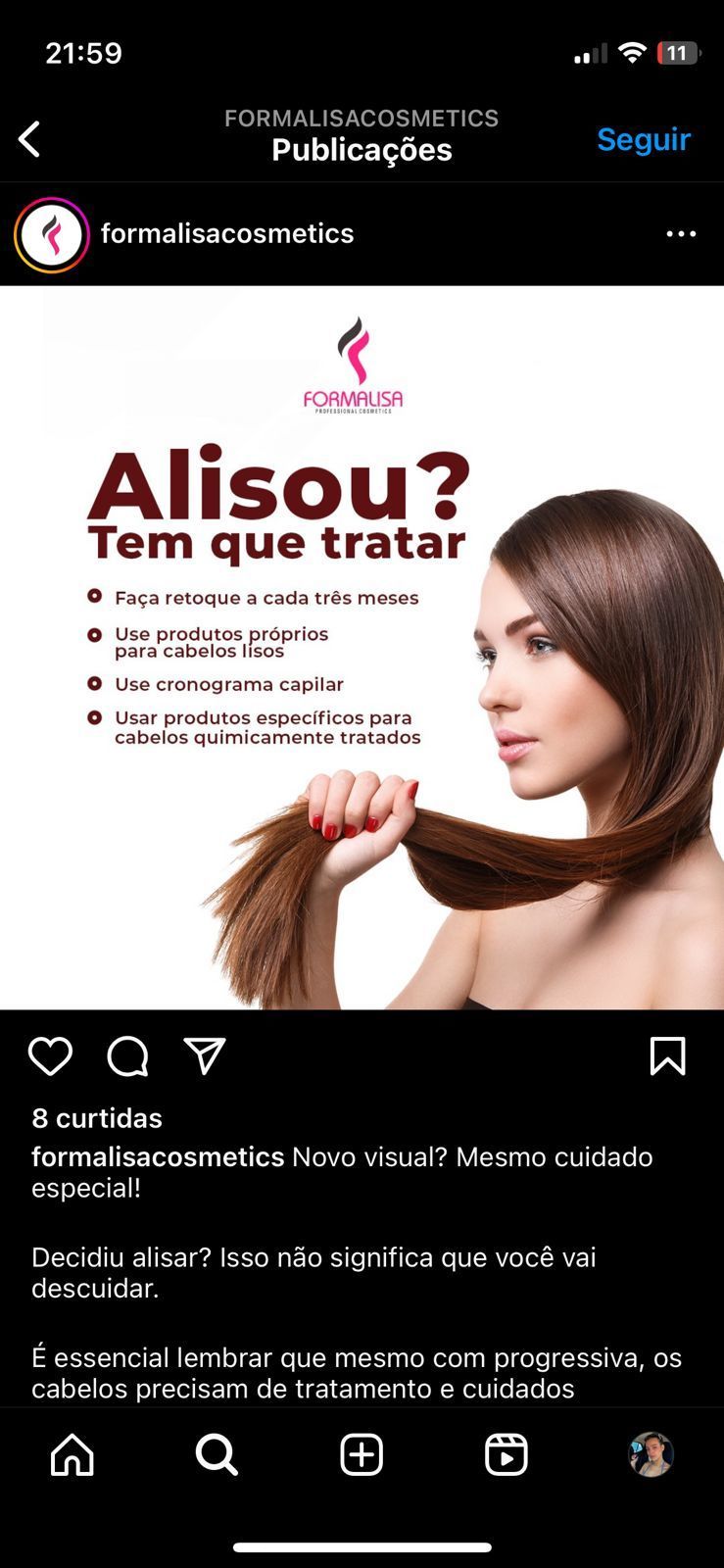724x1568 pixels.
Task: Open comments with the speech bubble icon
Action: tap(127, 1056)
